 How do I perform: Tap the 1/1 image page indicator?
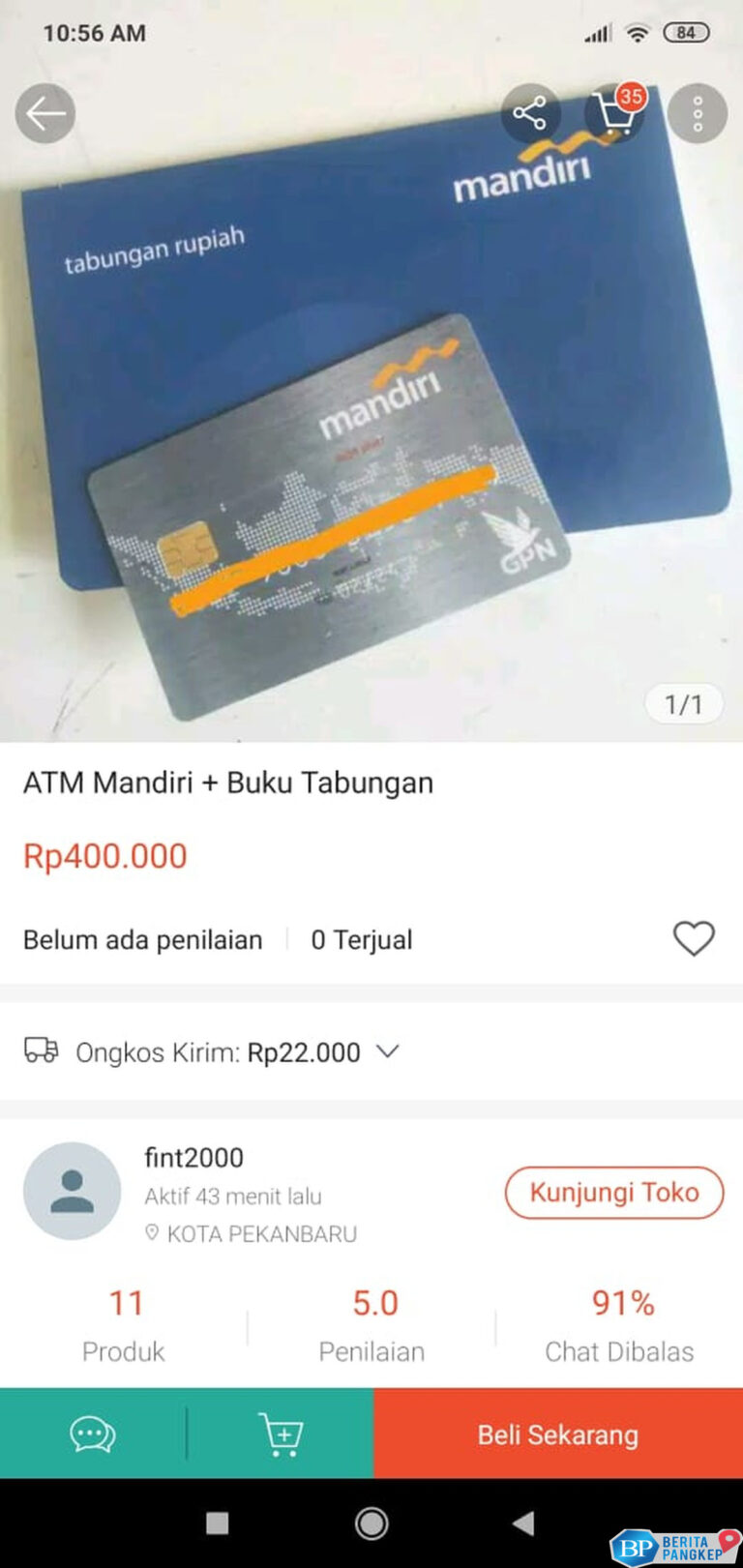coord(684,704)
